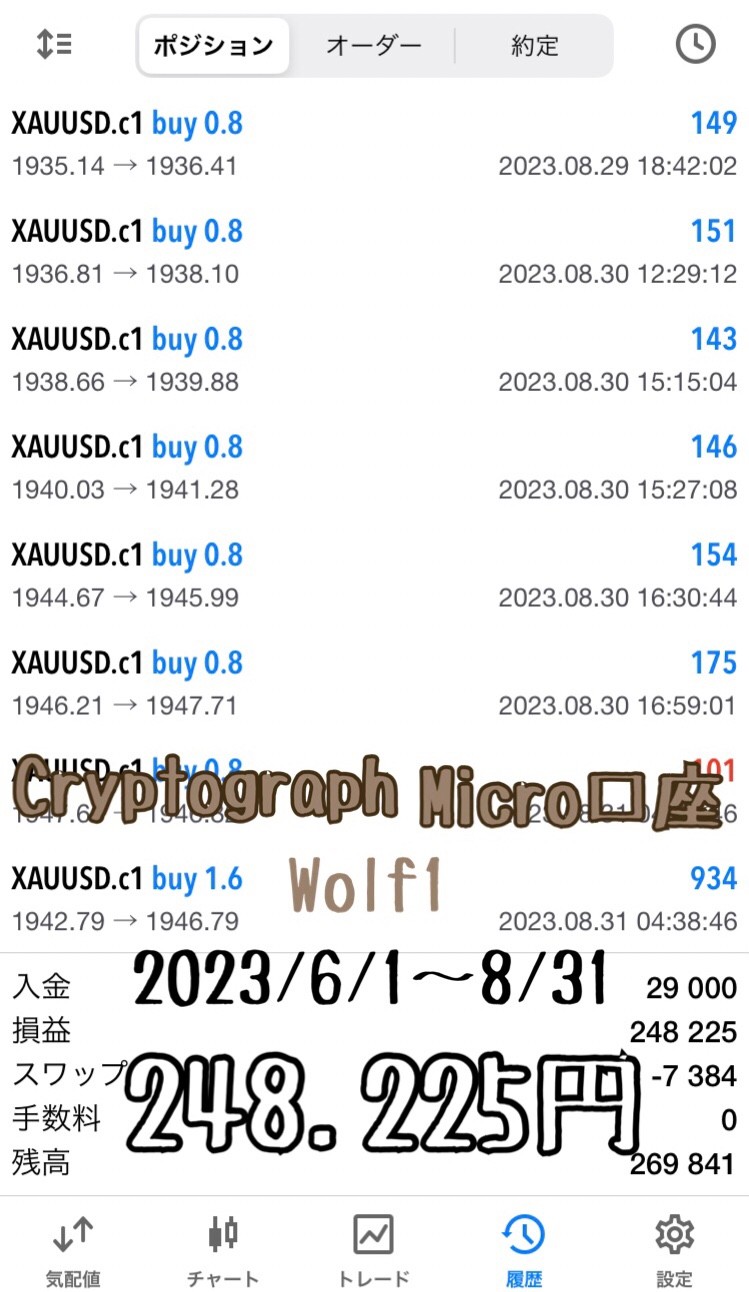Switch to the オーダー segment
749x1292 pixels.
click(x=374, y=46)
